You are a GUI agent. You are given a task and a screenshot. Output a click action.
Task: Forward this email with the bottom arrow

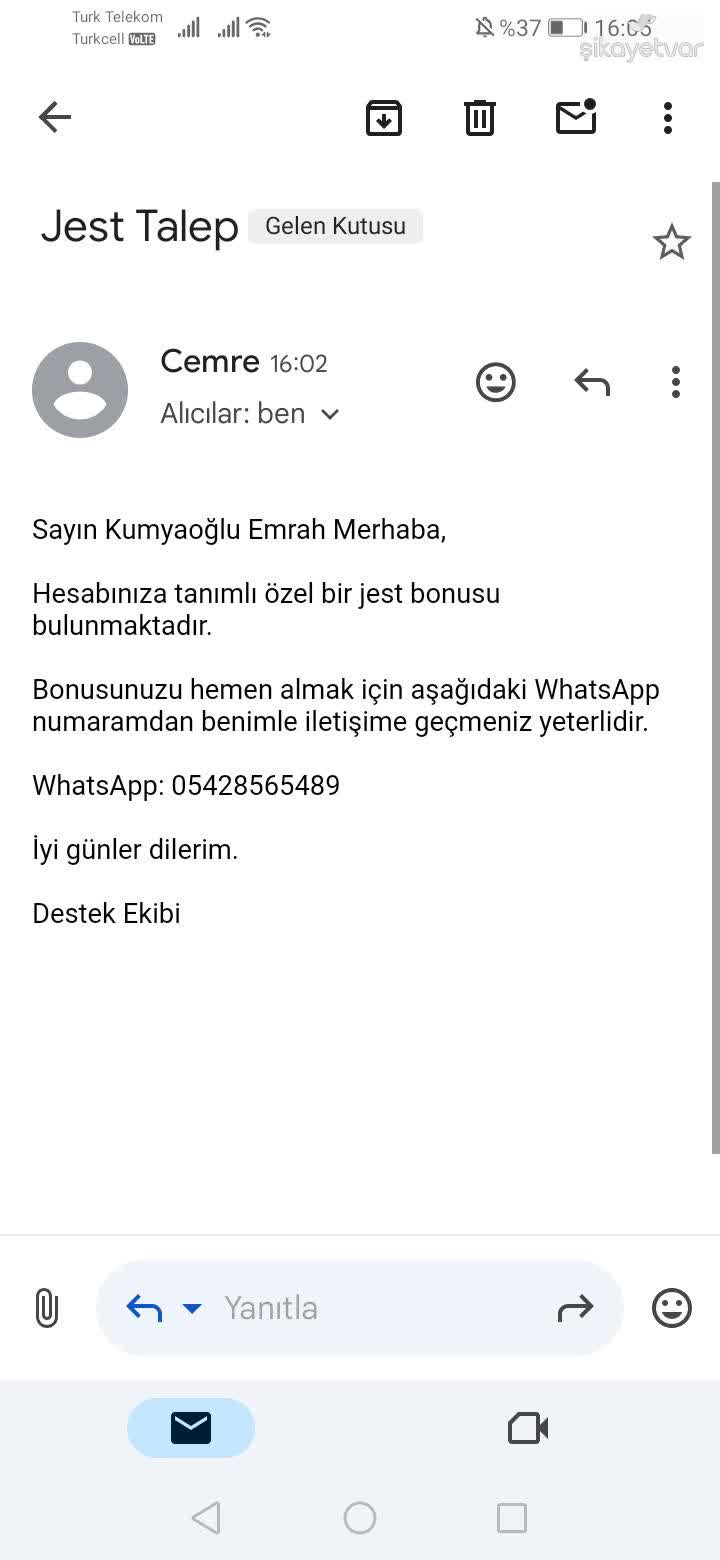coord(575,1308)
